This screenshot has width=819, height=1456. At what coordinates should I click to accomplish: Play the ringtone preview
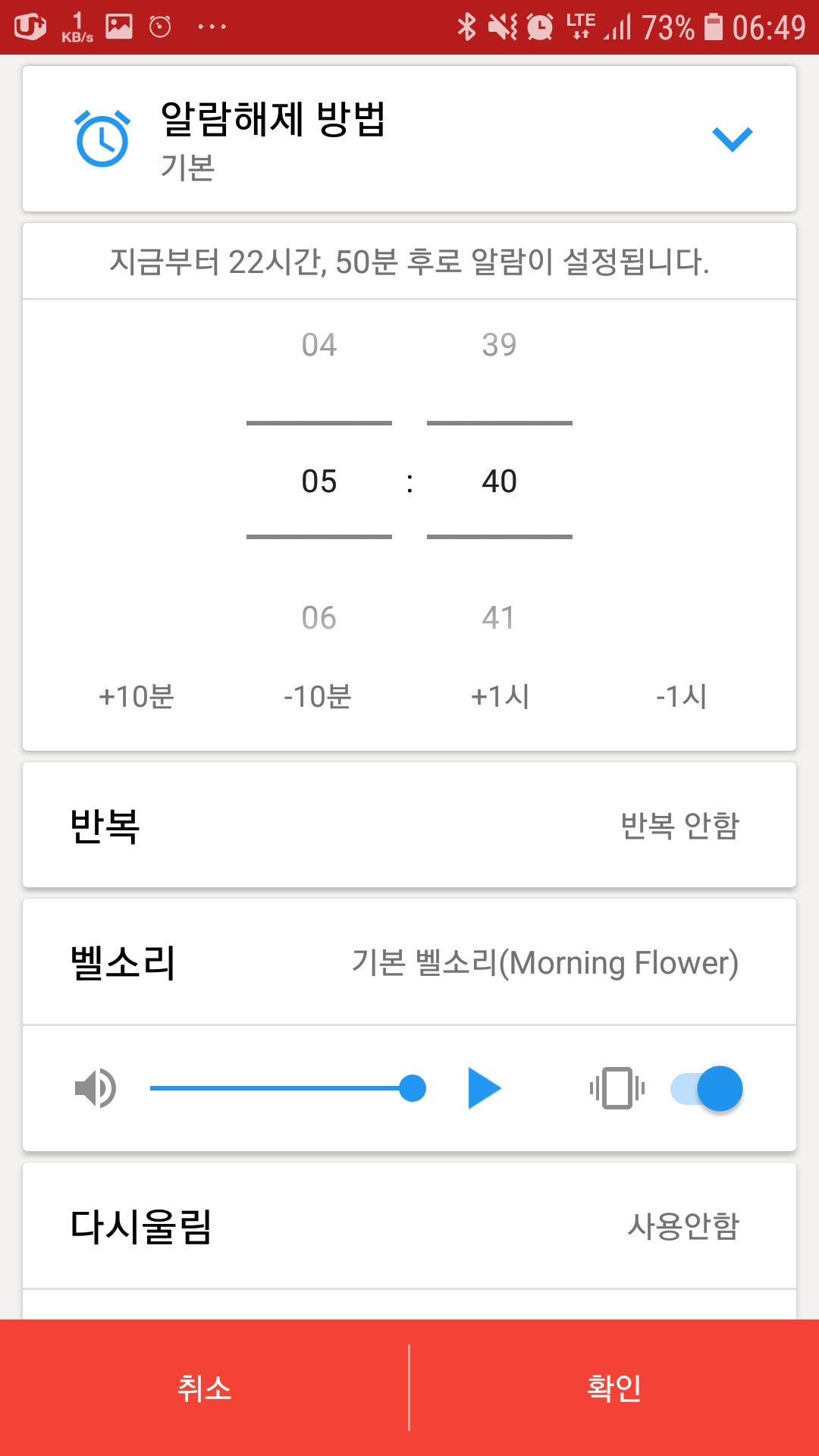point(484,1088)
